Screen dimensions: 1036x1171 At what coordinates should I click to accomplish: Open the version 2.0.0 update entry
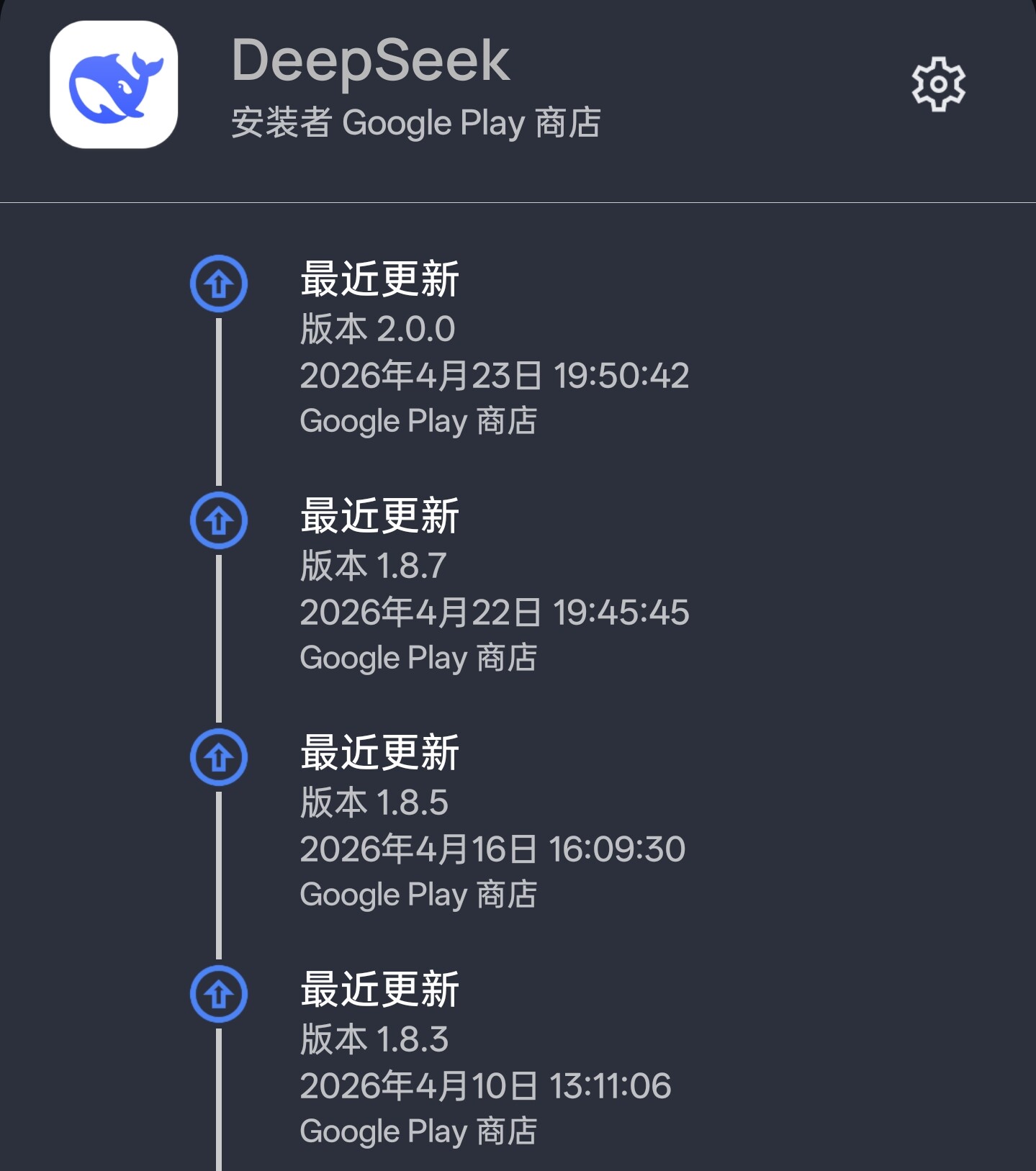tap(495, 348)
